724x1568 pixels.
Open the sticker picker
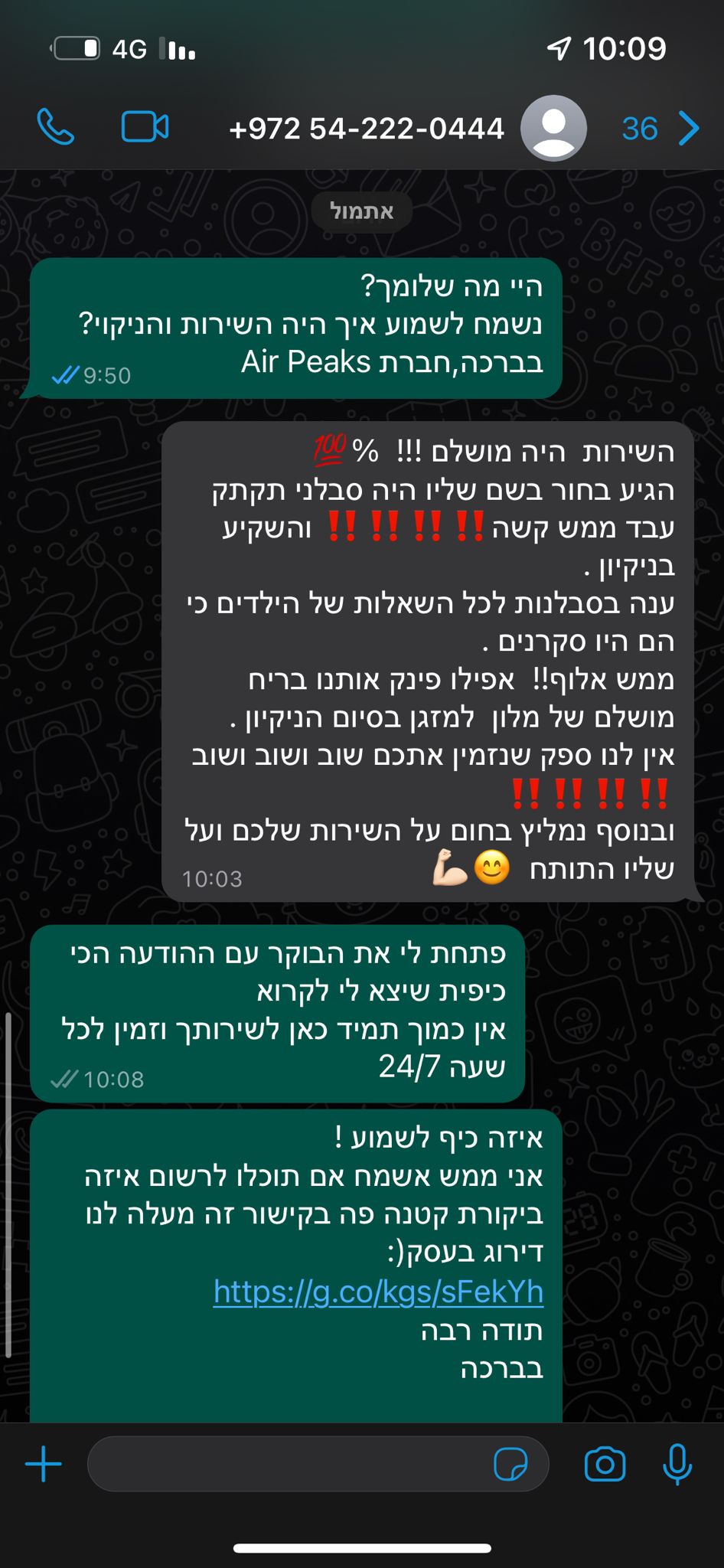[x=510, y=1465]
